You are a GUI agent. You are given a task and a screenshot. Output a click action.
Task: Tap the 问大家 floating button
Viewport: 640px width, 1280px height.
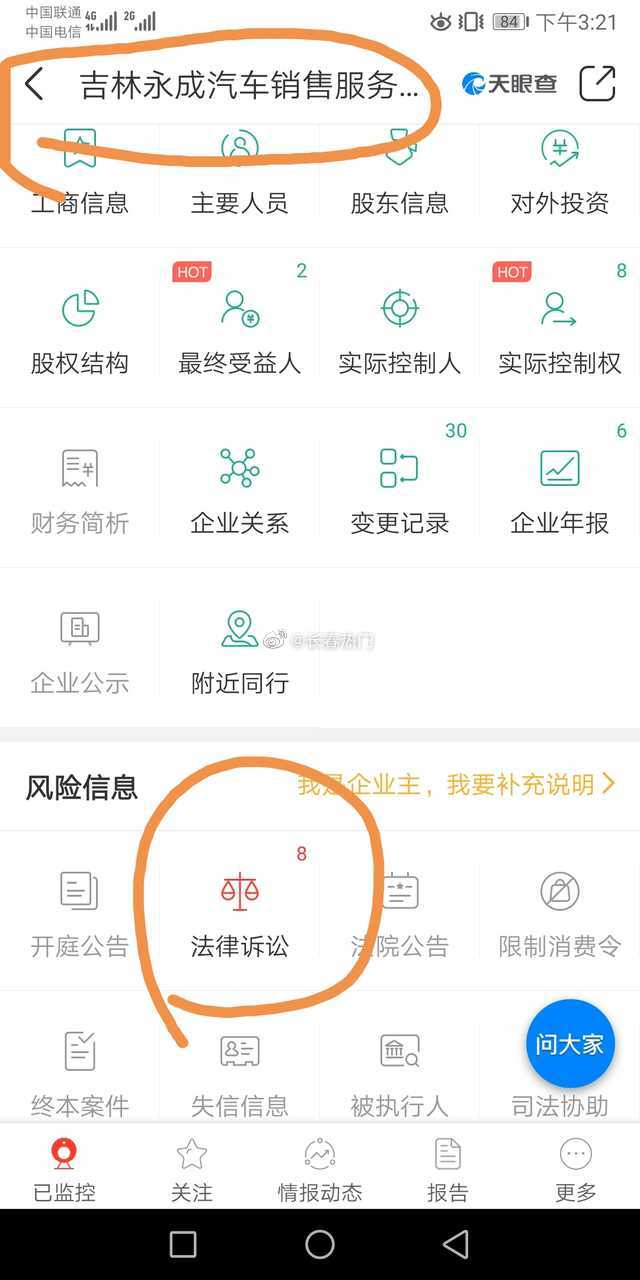coord(570,1044)
